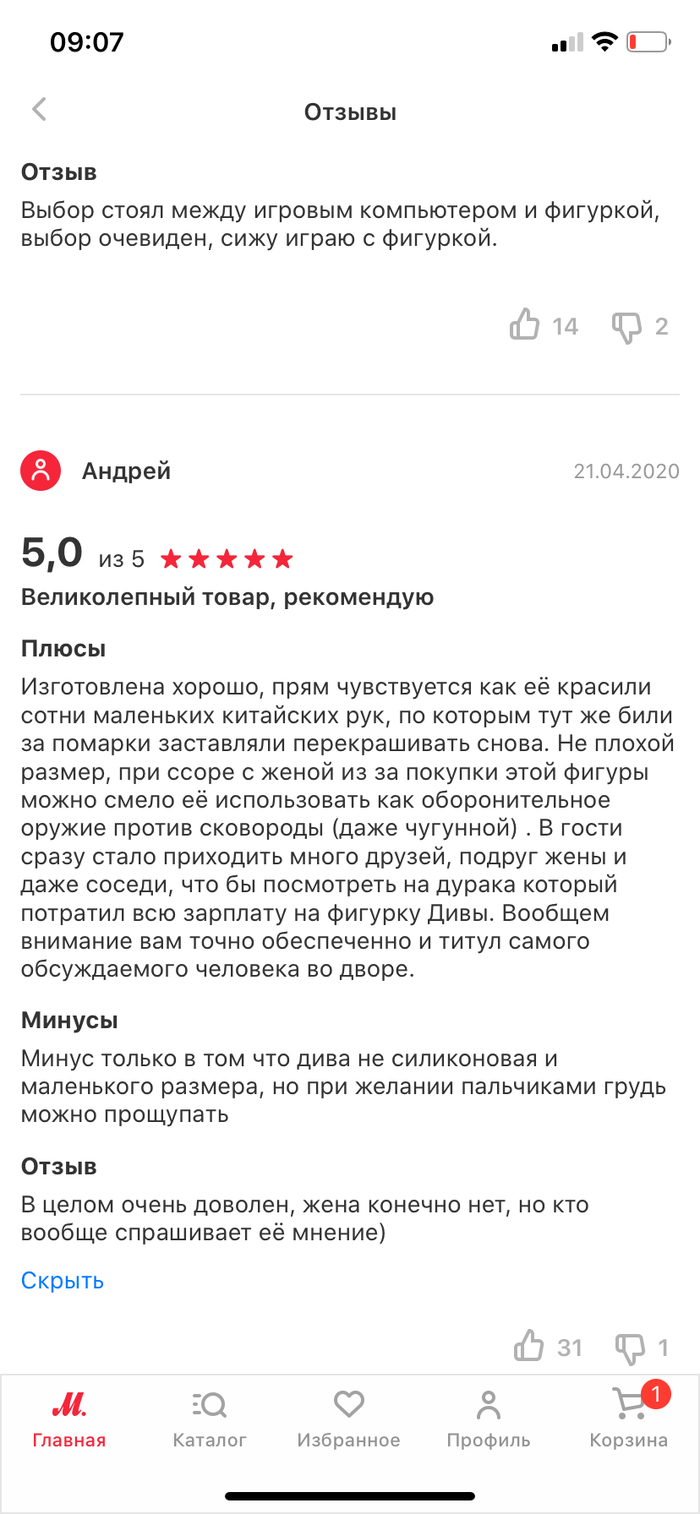The image size is (700, 1514).
Task: Like the first review with 14 likes
Action: click(525, 325)
